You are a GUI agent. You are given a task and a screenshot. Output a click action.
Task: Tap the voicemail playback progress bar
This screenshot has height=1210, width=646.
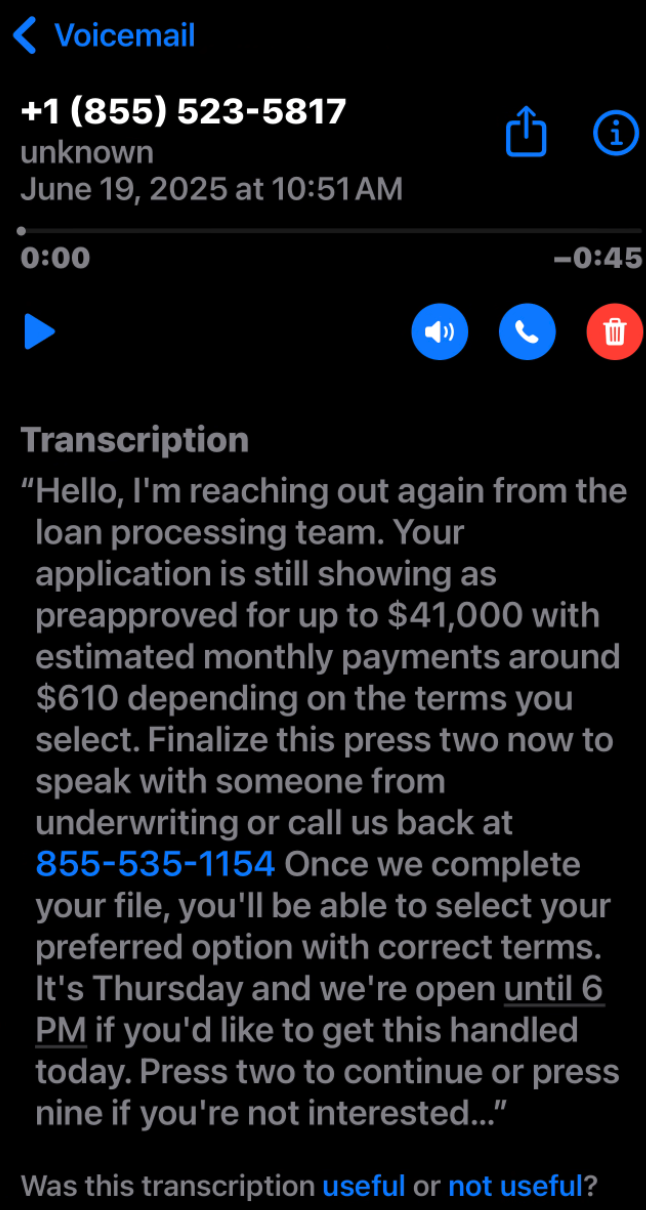pos(330,231)
